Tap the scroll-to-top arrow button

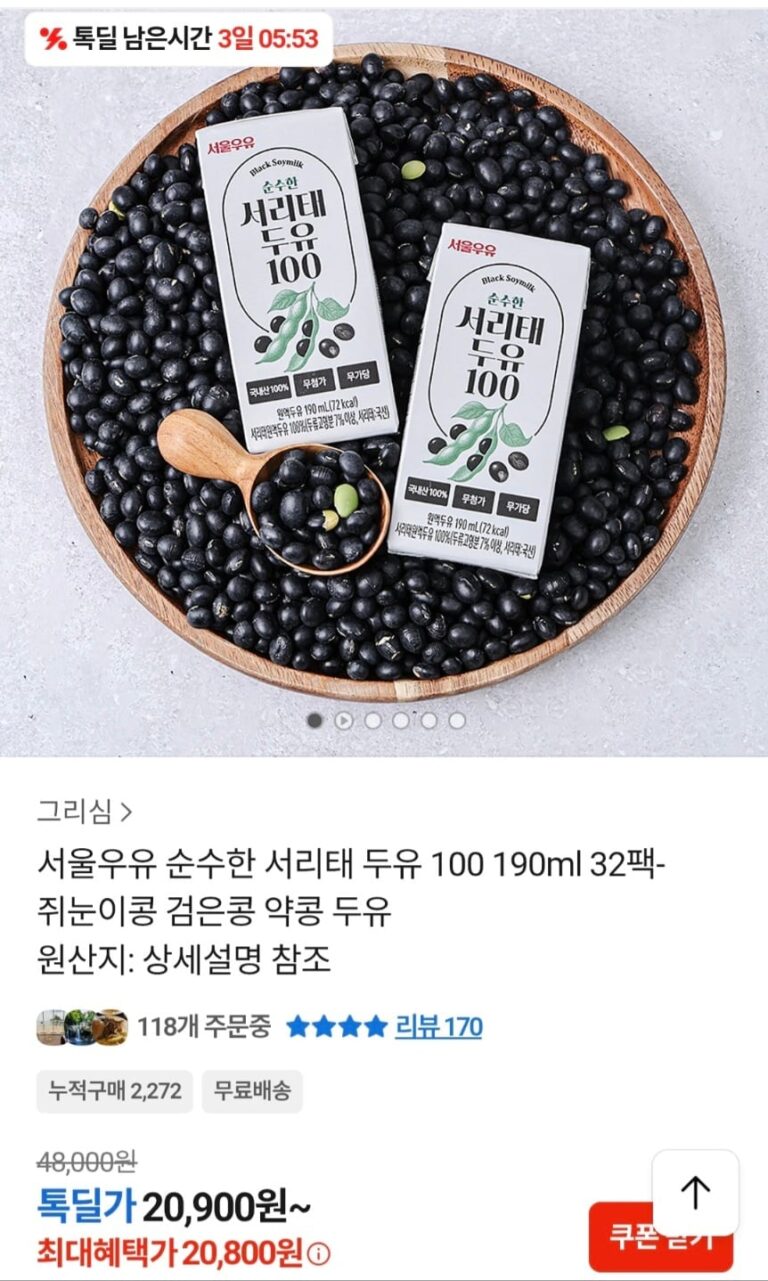[695, 1192]
